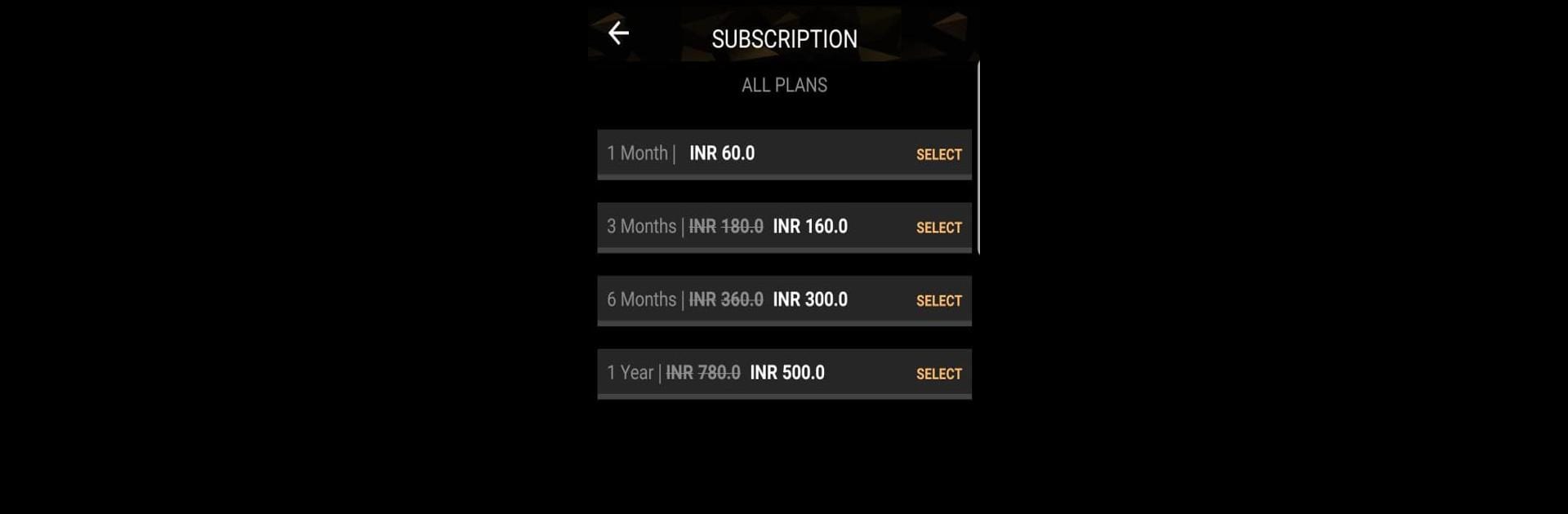
Task: Select the 1 Year INR 500.0 plan
Action: click(x=938, y=374)
